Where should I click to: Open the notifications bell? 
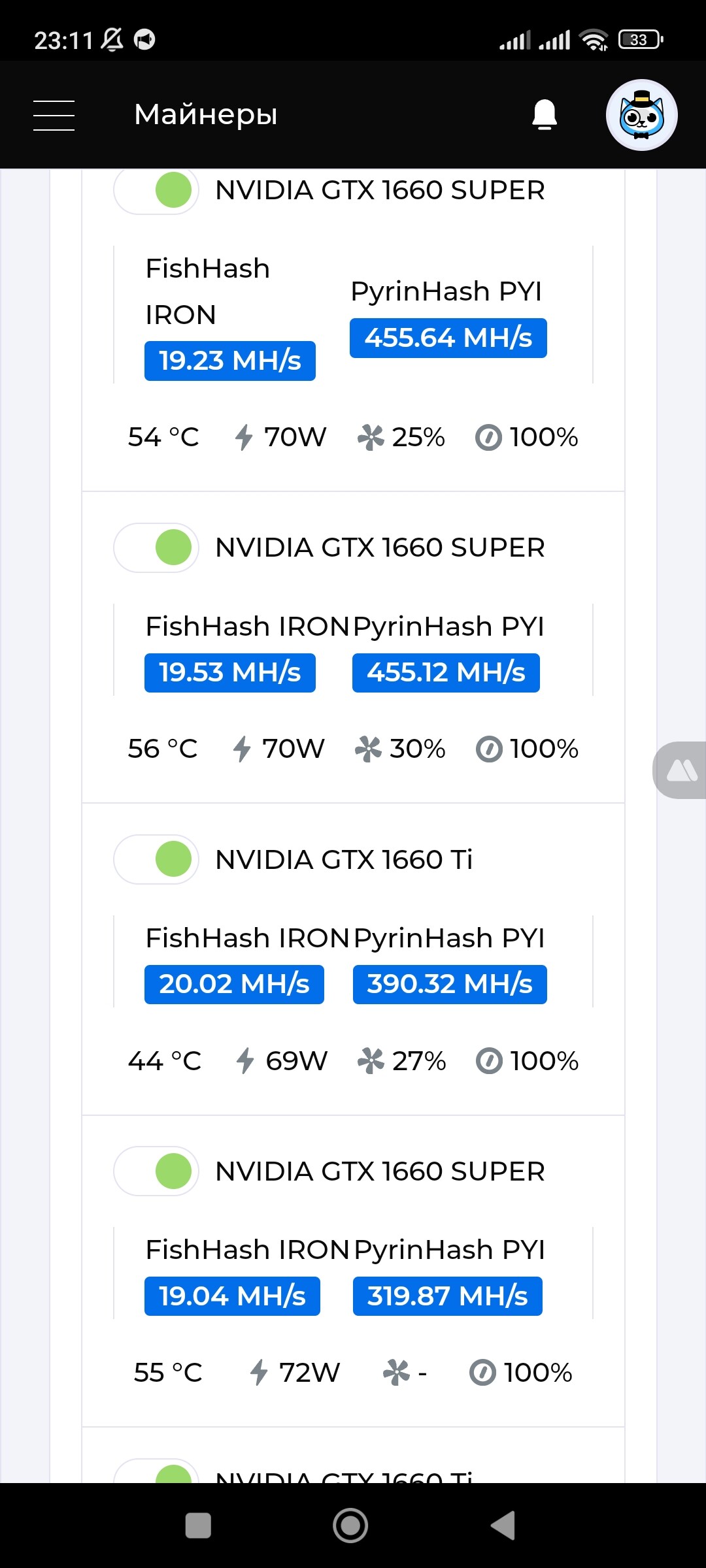click(x=544, y=115)
